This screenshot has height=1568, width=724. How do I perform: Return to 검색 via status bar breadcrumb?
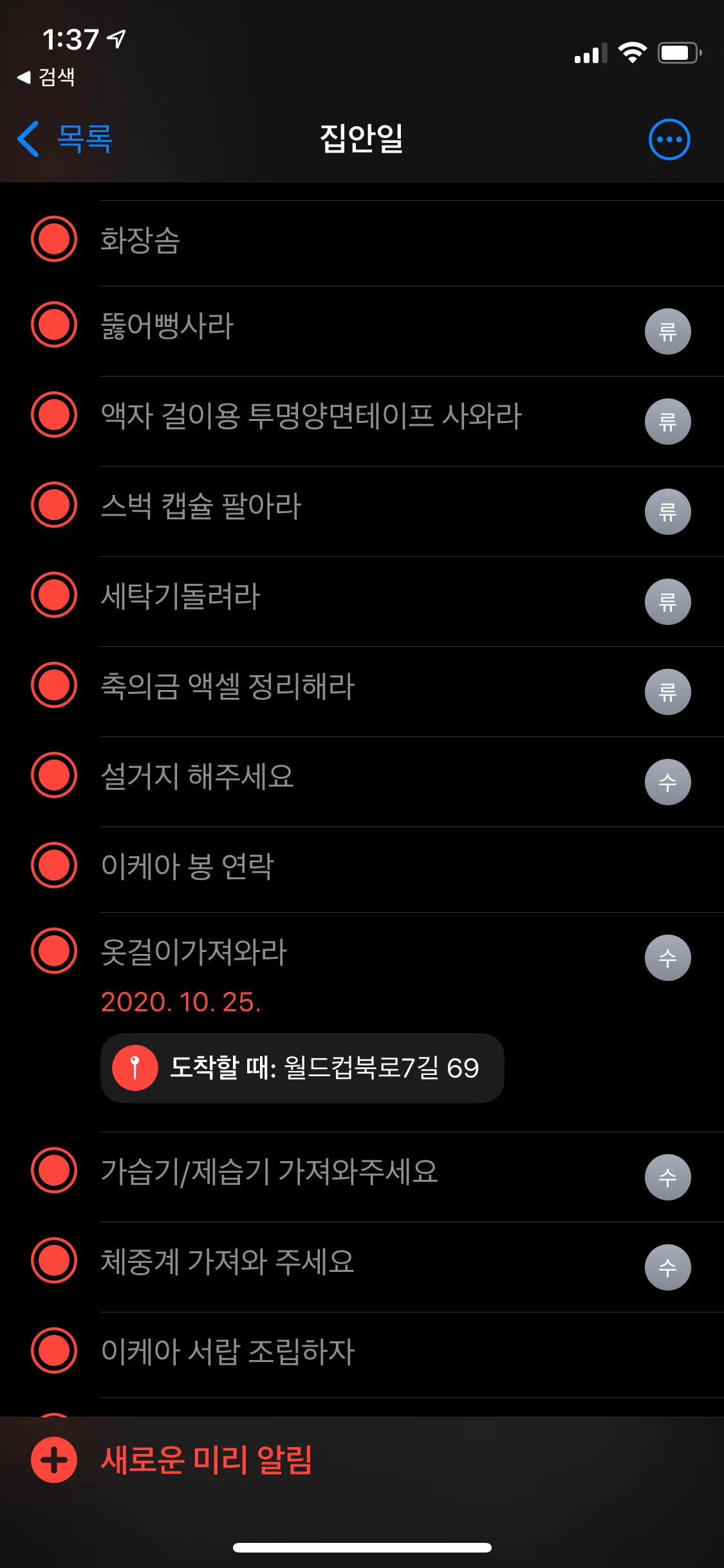(46, 77)
